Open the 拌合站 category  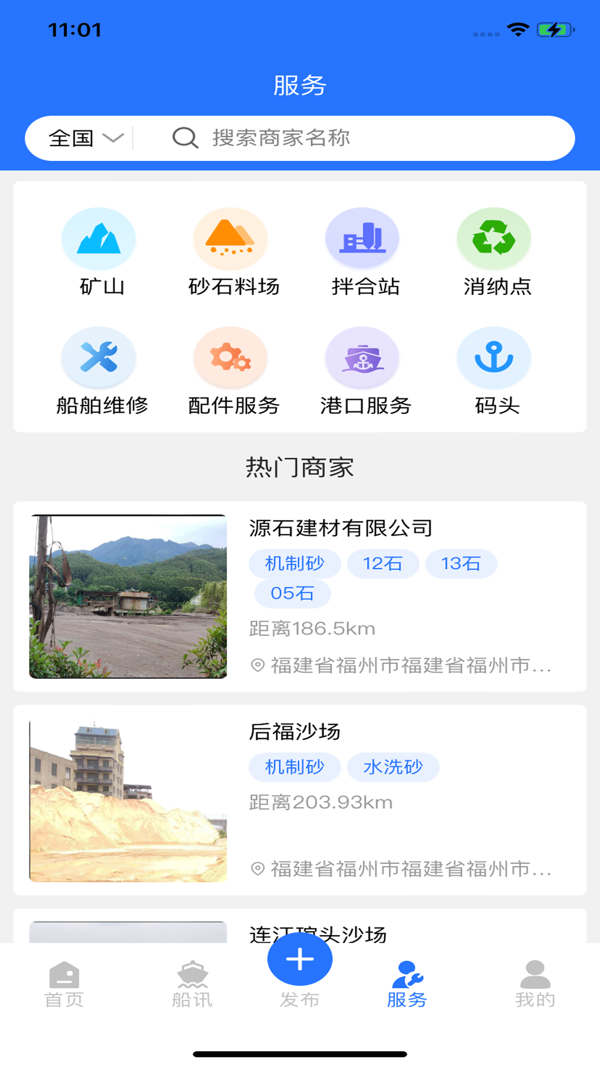[x=365, y=253]
